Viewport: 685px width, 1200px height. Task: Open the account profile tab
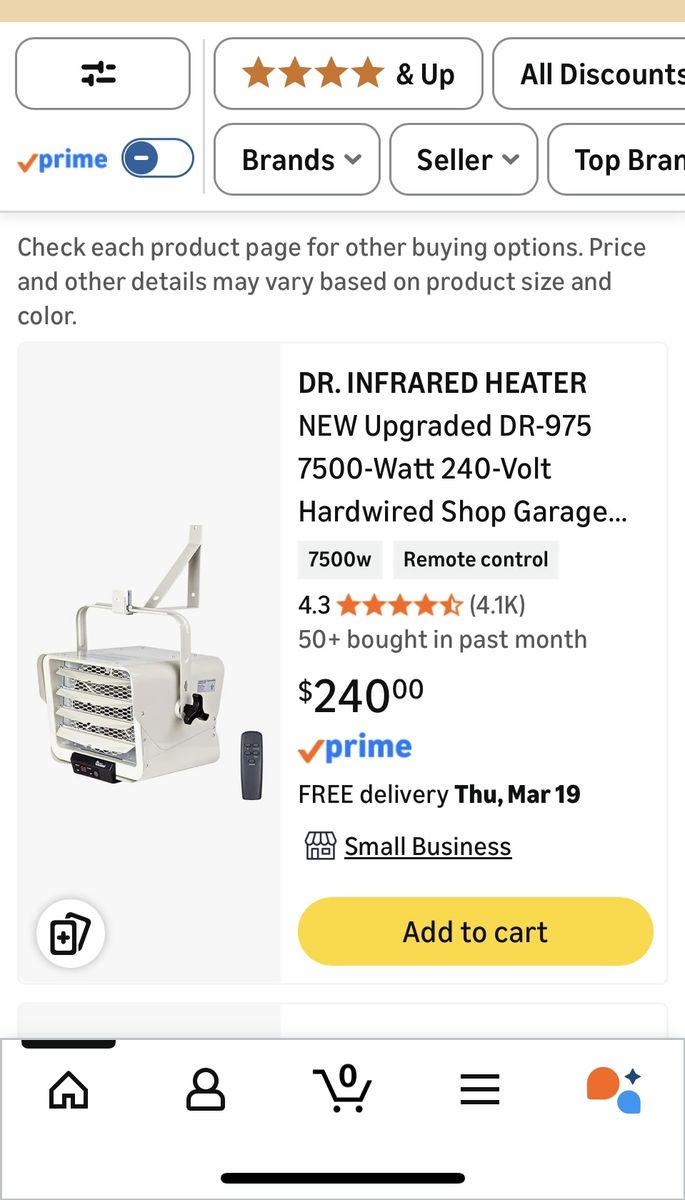tap(205, 1088)
